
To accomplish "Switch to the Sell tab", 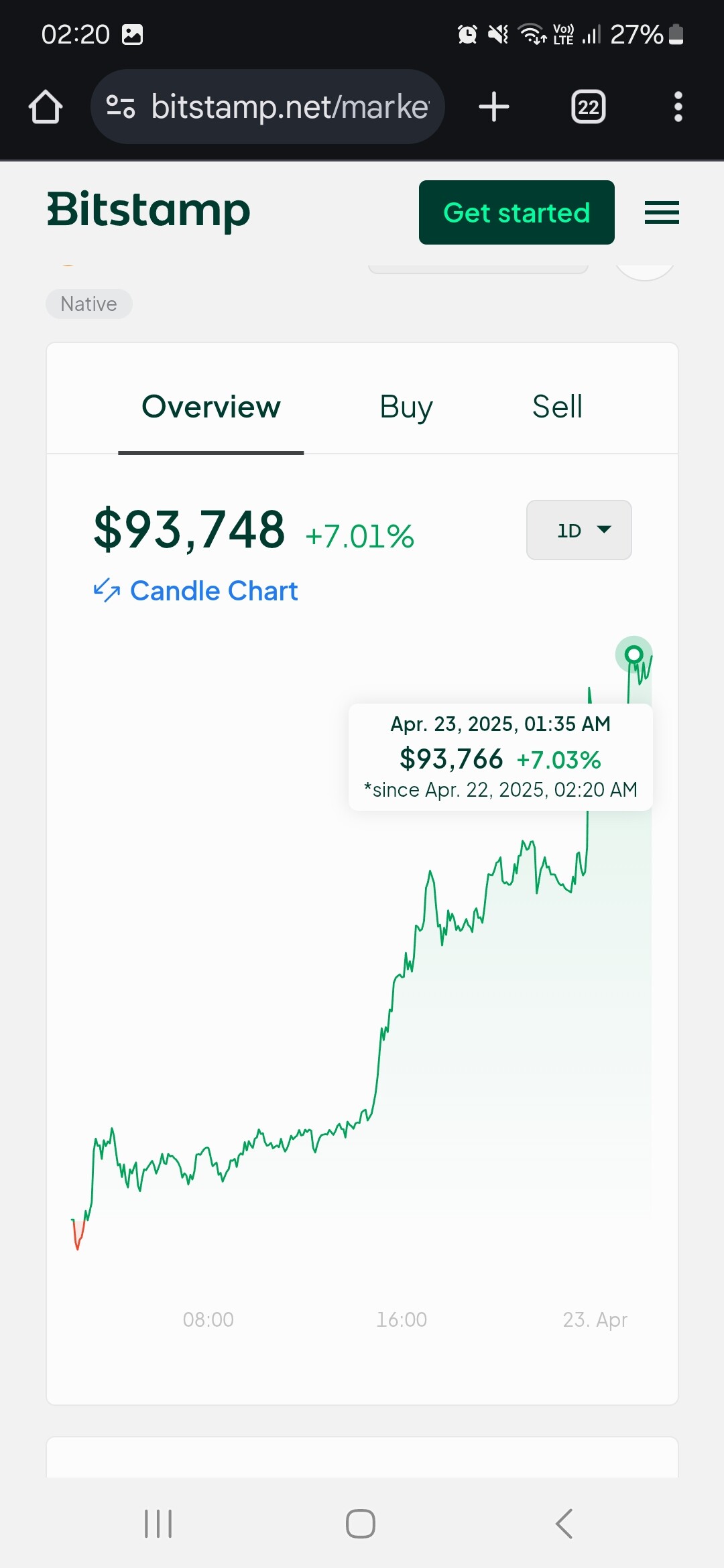I will pos(557,407).
